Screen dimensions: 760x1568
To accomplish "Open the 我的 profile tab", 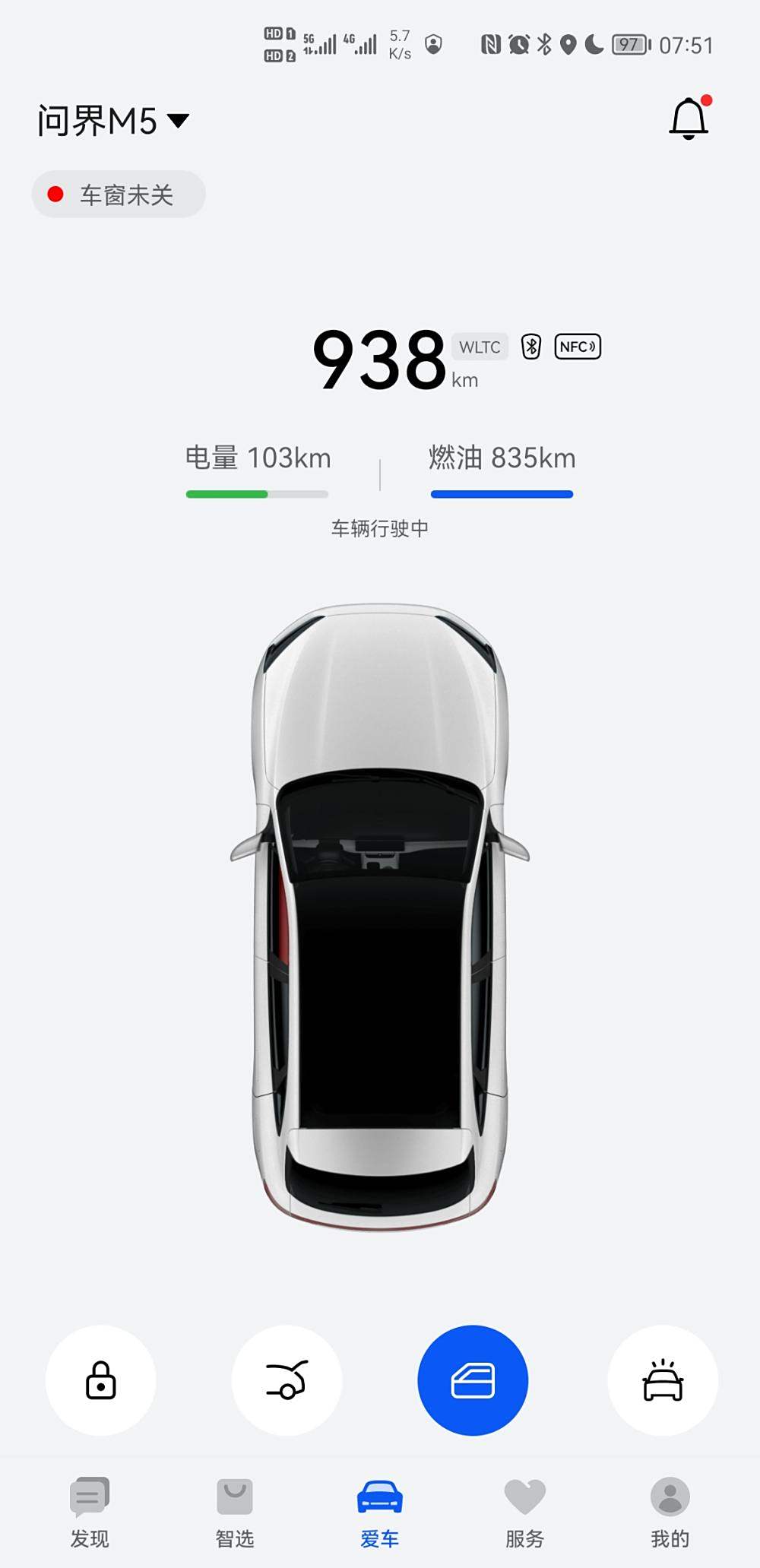I will pyautogui.click(x=670, y=1513).
